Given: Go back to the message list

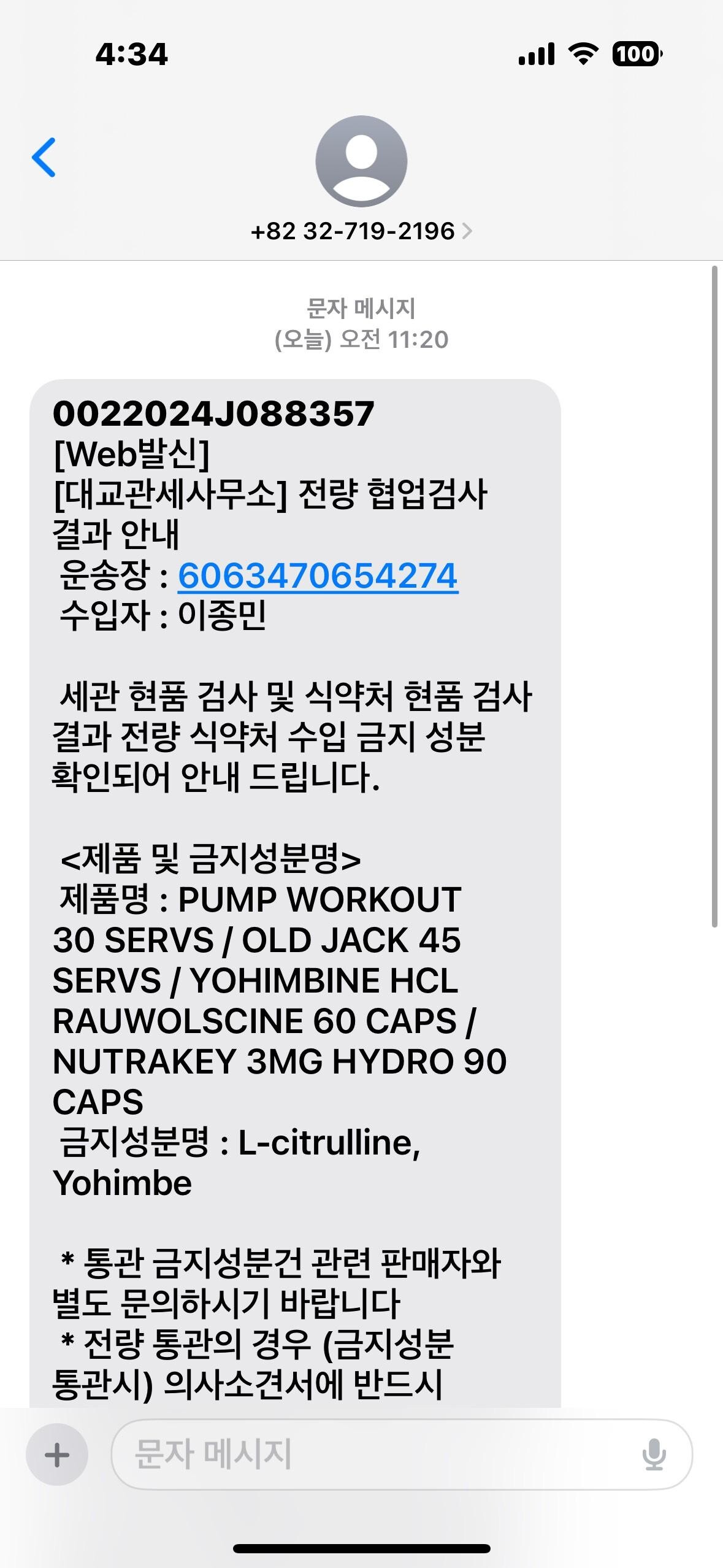Looking at the screenshot, I should coord(44,157).
